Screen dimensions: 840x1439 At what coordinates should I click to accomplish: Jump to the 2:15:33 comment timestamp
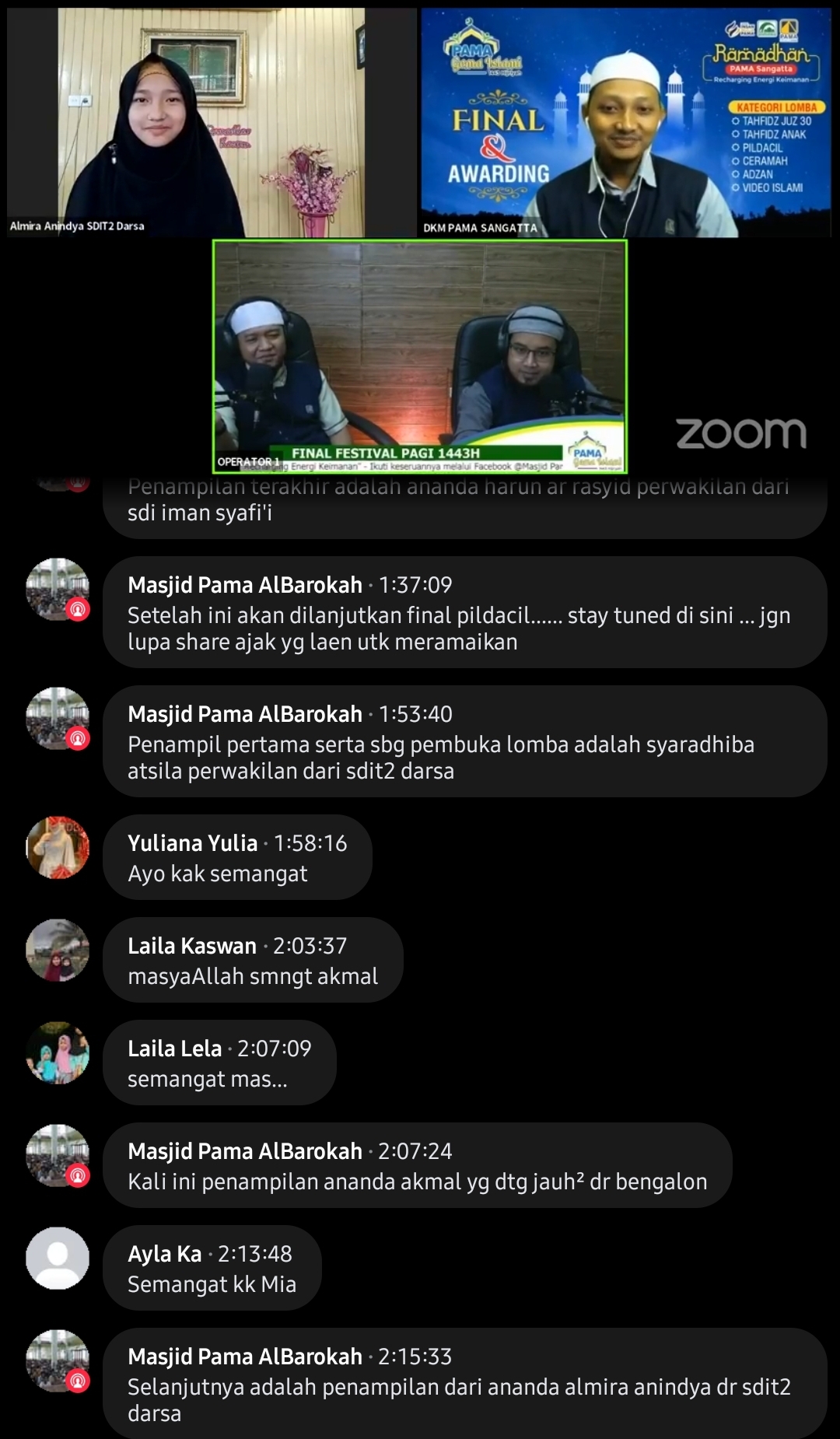(x=415, y=1357)
